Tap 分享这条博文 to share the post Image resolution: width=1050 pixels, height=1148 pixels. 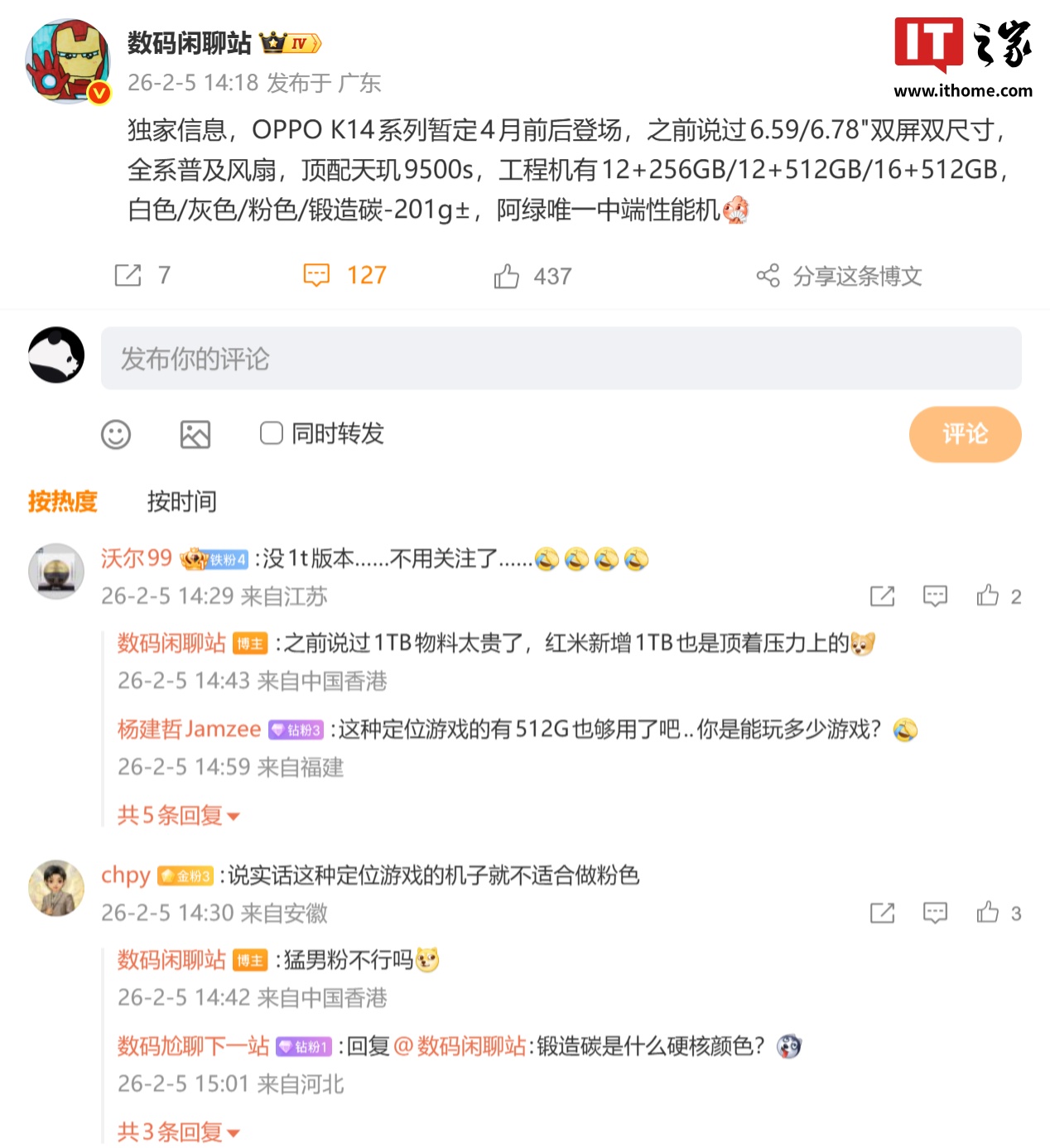[x=840, y=276]
